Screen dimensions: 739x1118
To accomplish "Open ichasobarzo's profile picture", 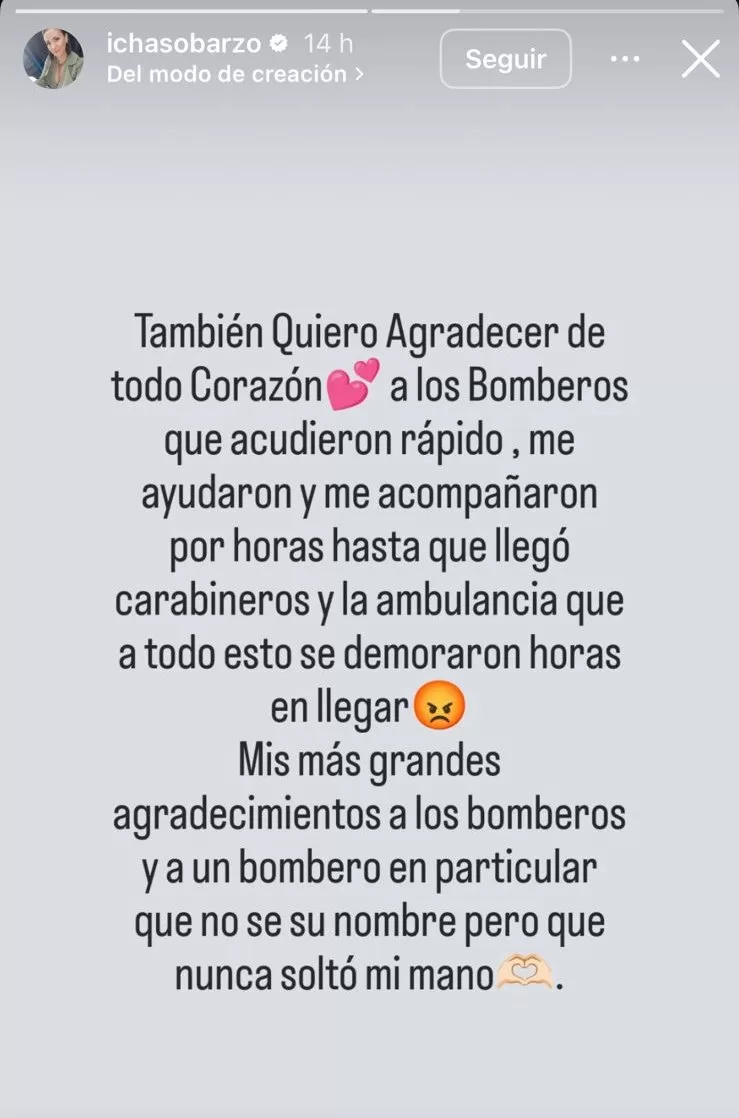I will coord(53,59).
